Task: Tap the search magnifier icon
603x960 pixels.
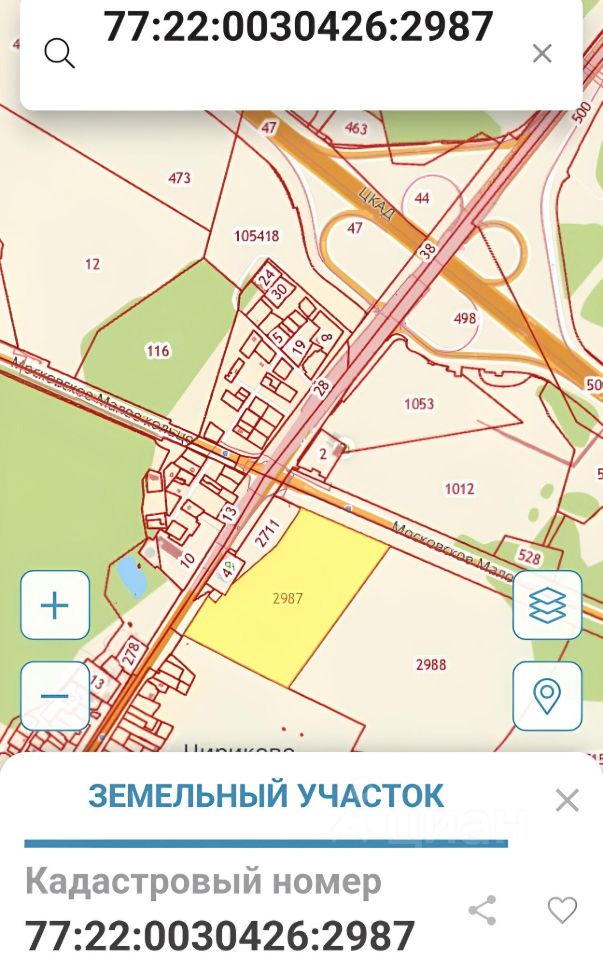Action: tap(60, 54)
